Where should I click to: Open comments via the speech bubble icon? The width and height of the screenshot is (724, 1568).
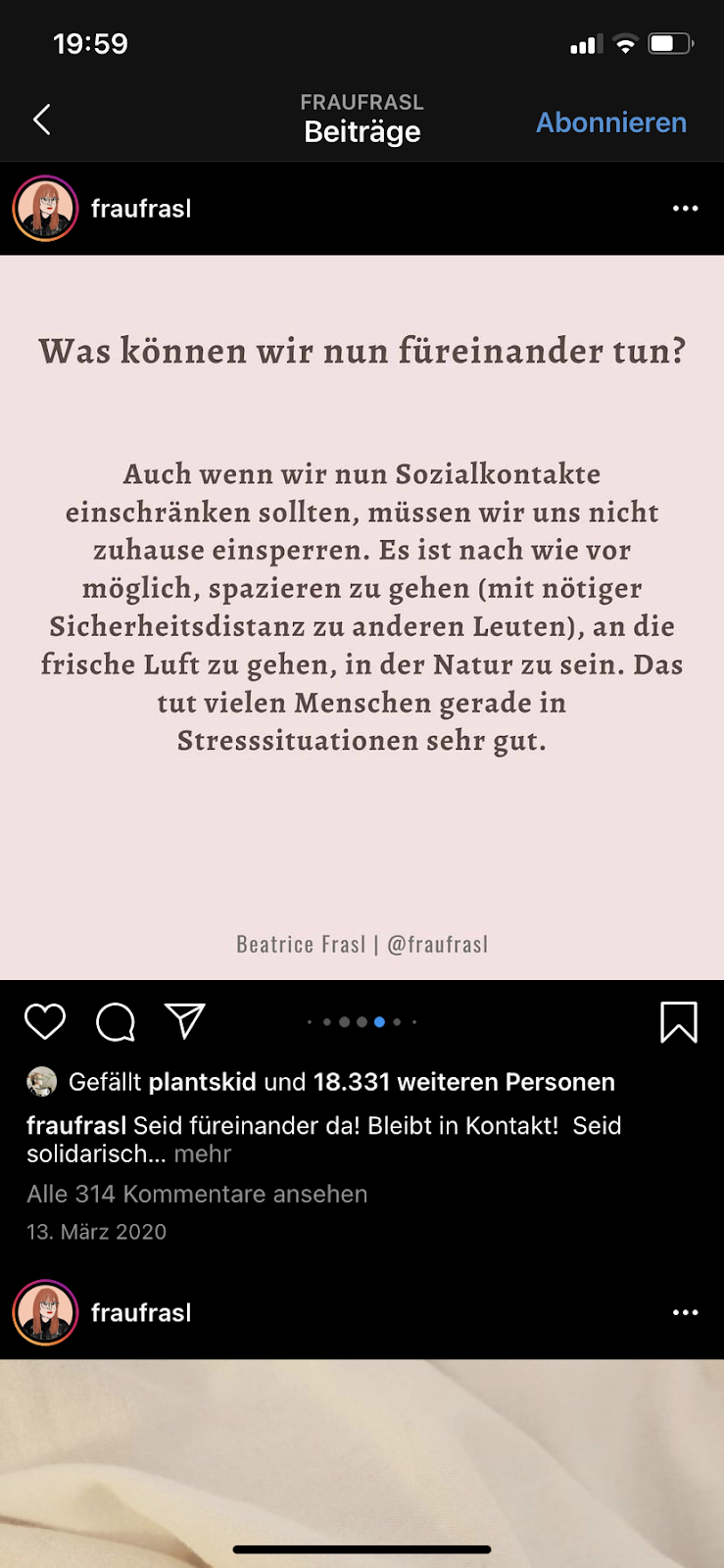116,1021
